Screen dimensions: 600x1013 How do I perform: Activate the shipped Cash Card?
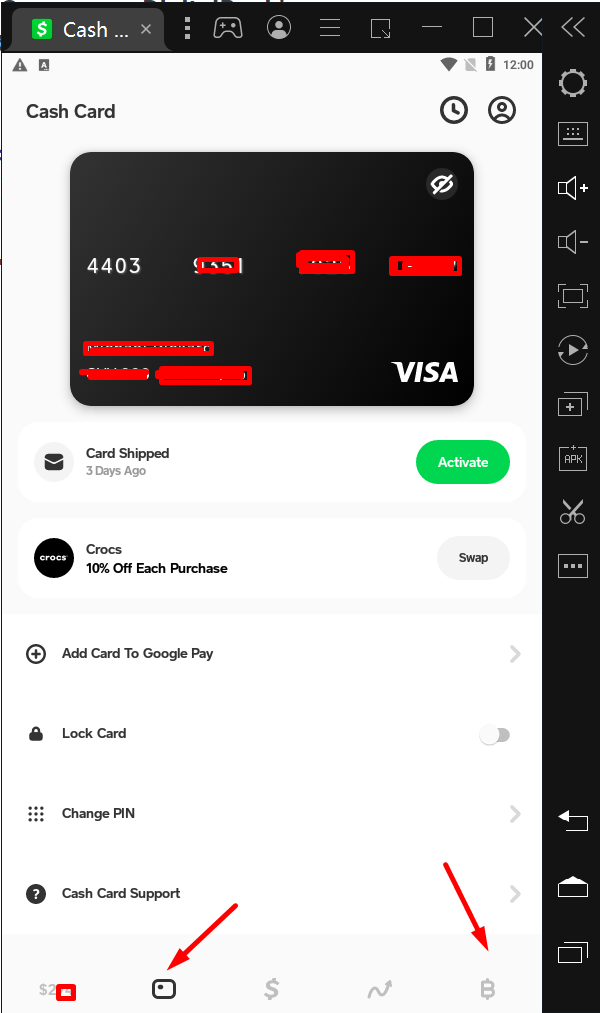tap(462, 462)
